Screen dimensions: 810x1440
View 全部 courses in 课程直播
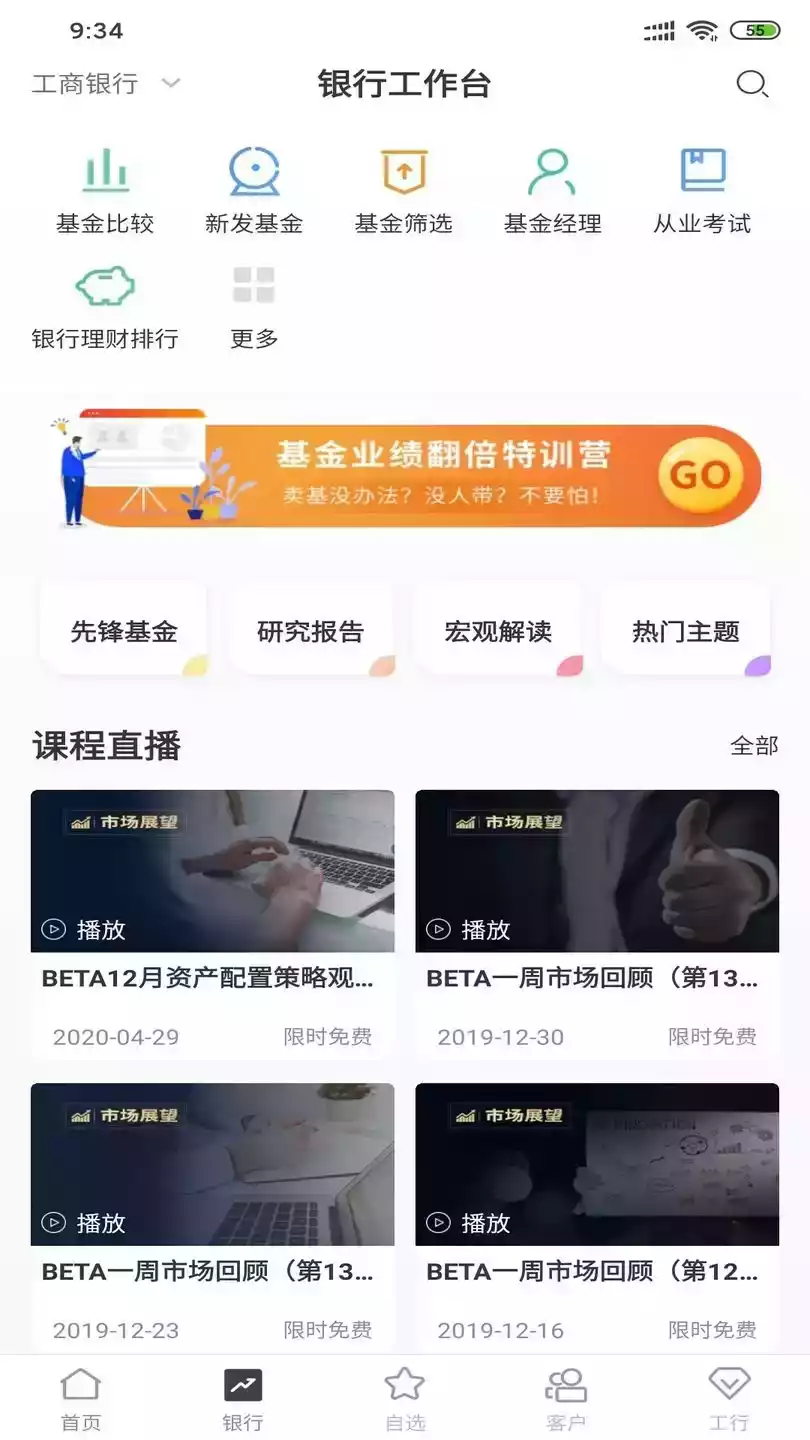tap(754, 746)
